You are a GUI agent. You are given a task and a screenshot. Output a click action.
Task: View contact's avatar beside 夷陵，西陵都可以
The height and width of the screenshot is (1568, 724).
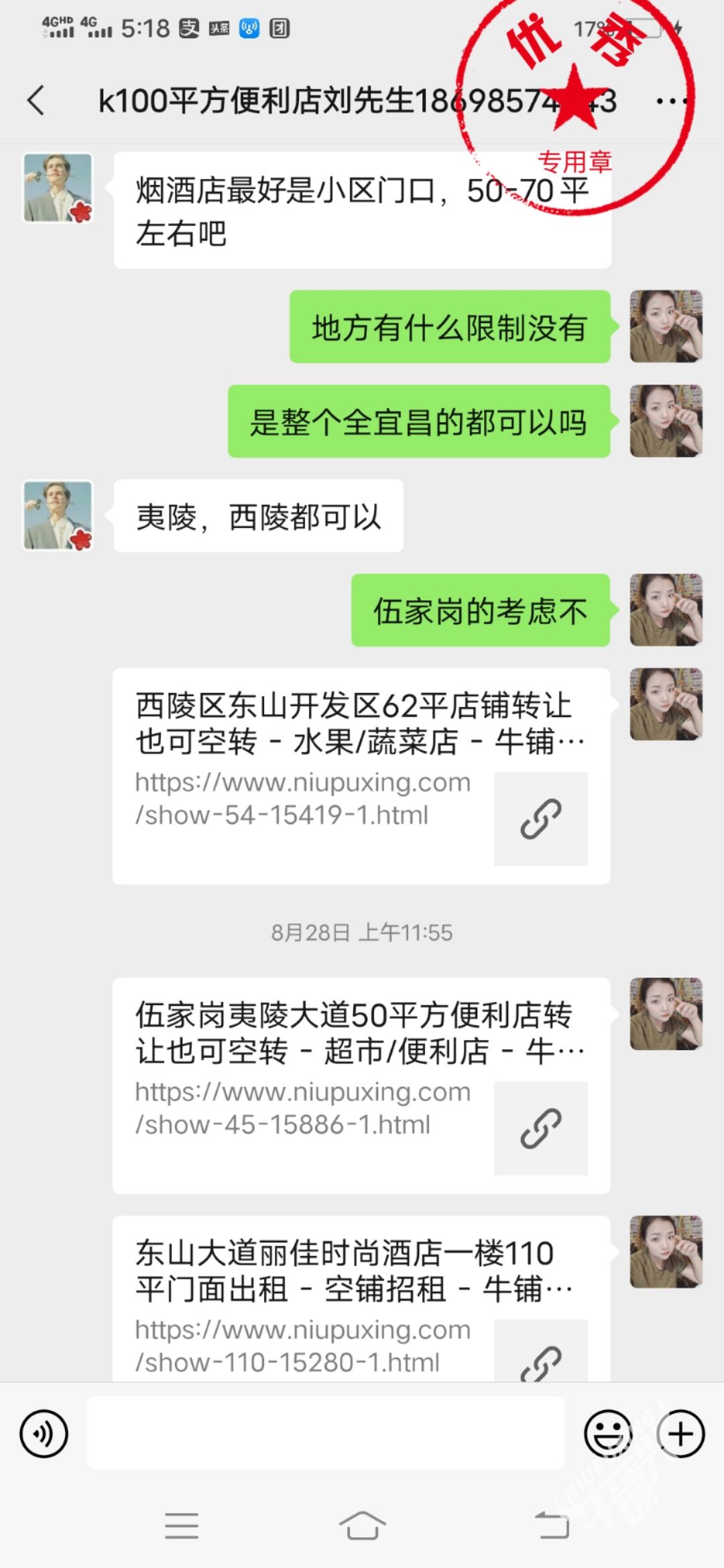click(58, 515)
